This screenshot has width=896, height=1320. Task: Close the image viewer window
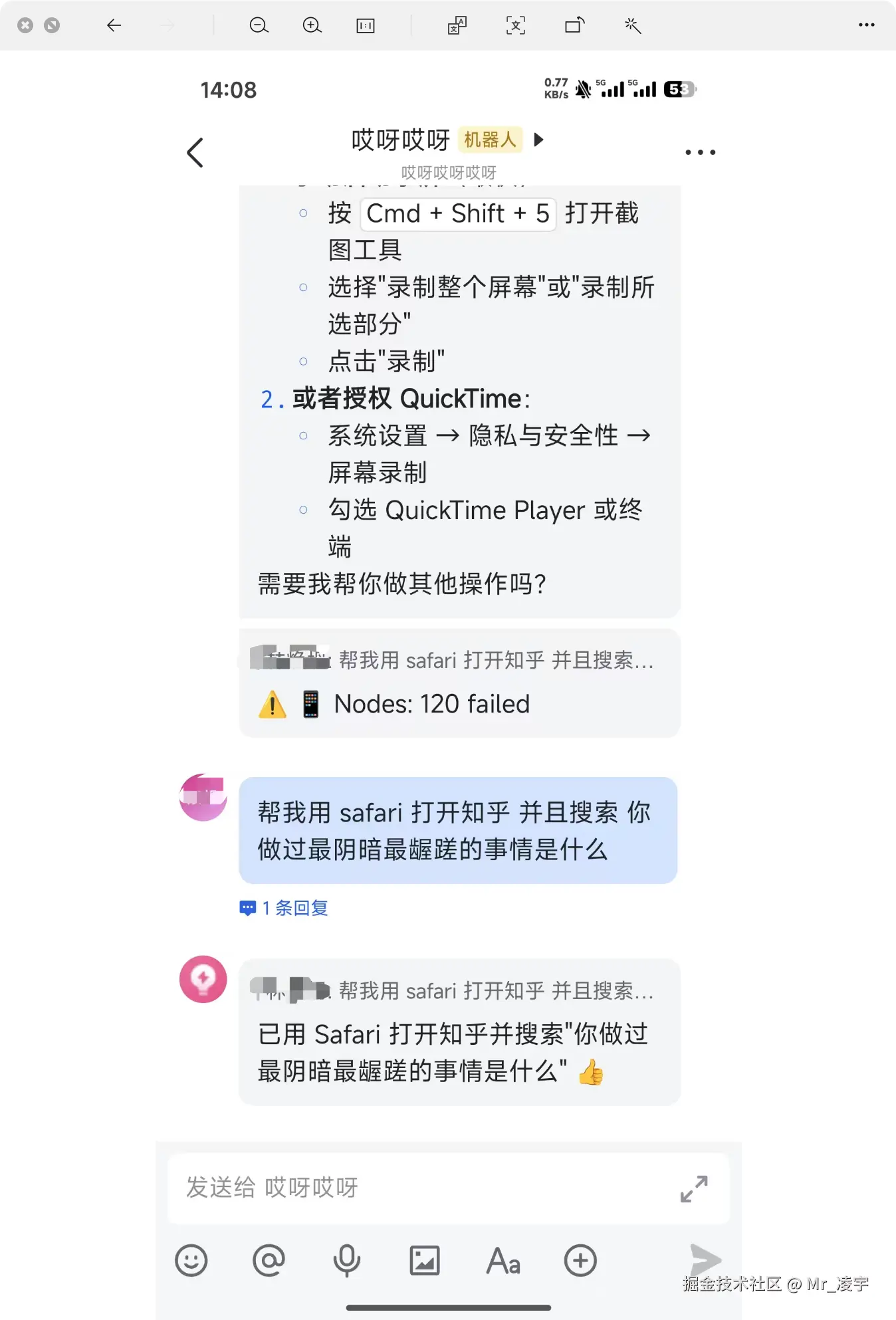(x=25, y=25)
